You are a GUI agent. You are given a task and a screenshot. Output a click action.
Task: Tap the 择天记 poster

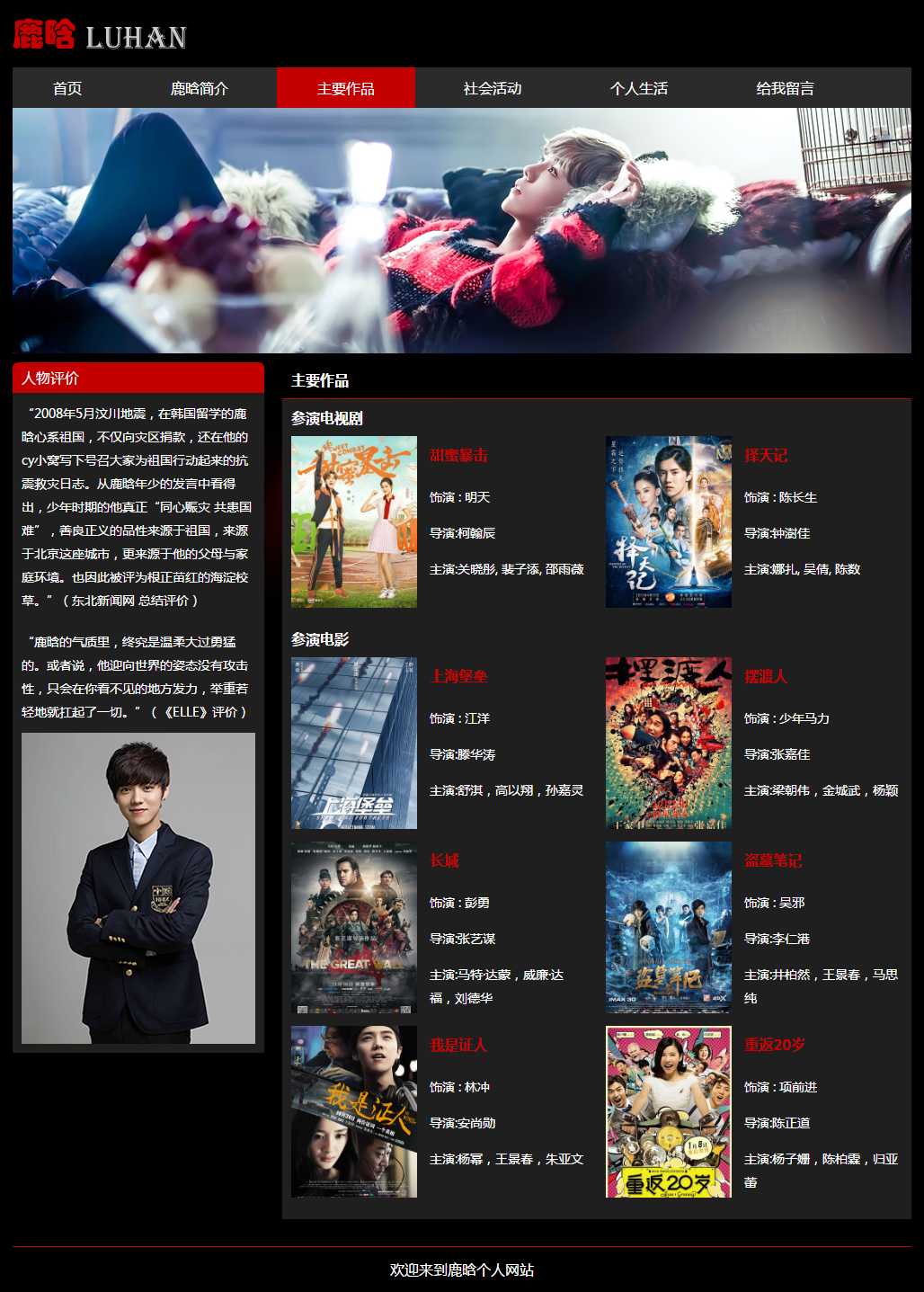[668, 521]
